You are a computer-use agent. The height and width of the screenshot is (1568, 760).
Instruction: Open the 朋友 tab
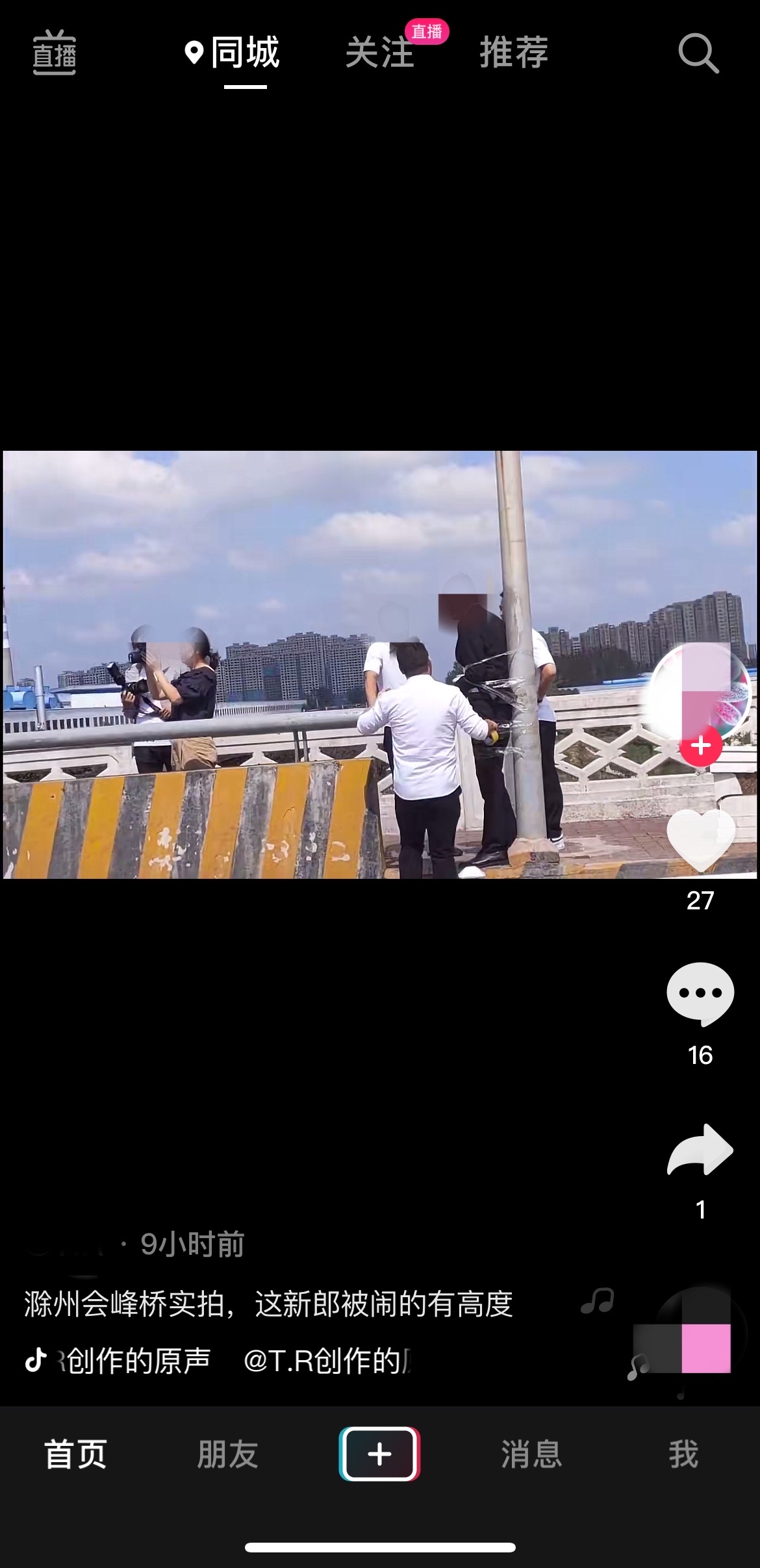click(227, 1454)
